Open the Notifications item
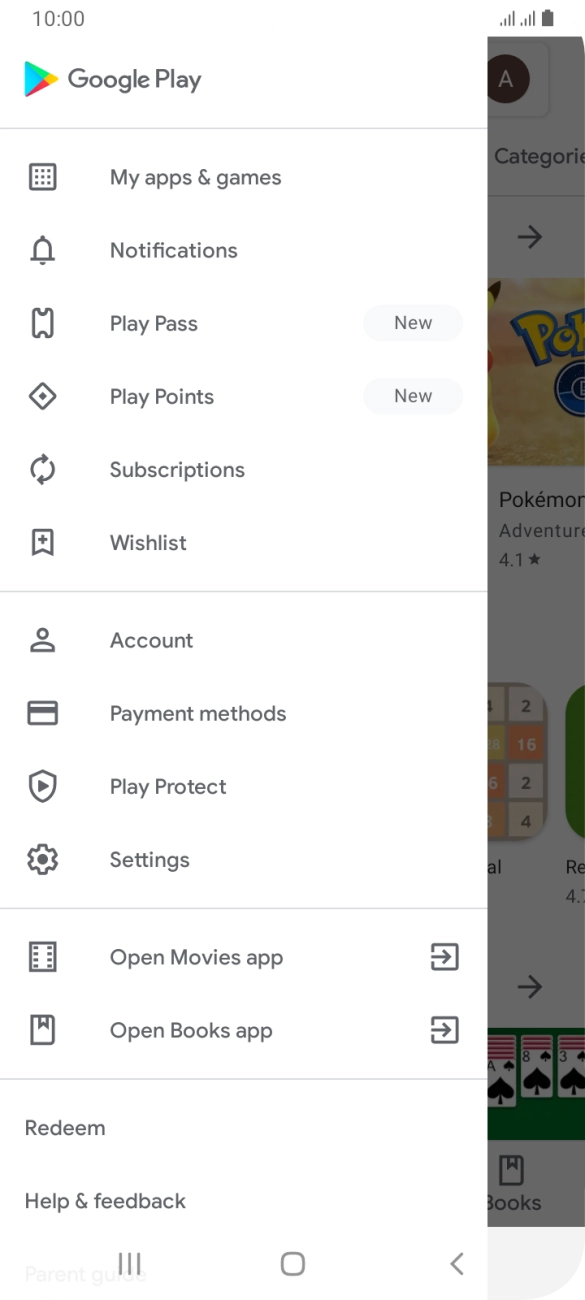The image size is (585, 1300). 243,250
